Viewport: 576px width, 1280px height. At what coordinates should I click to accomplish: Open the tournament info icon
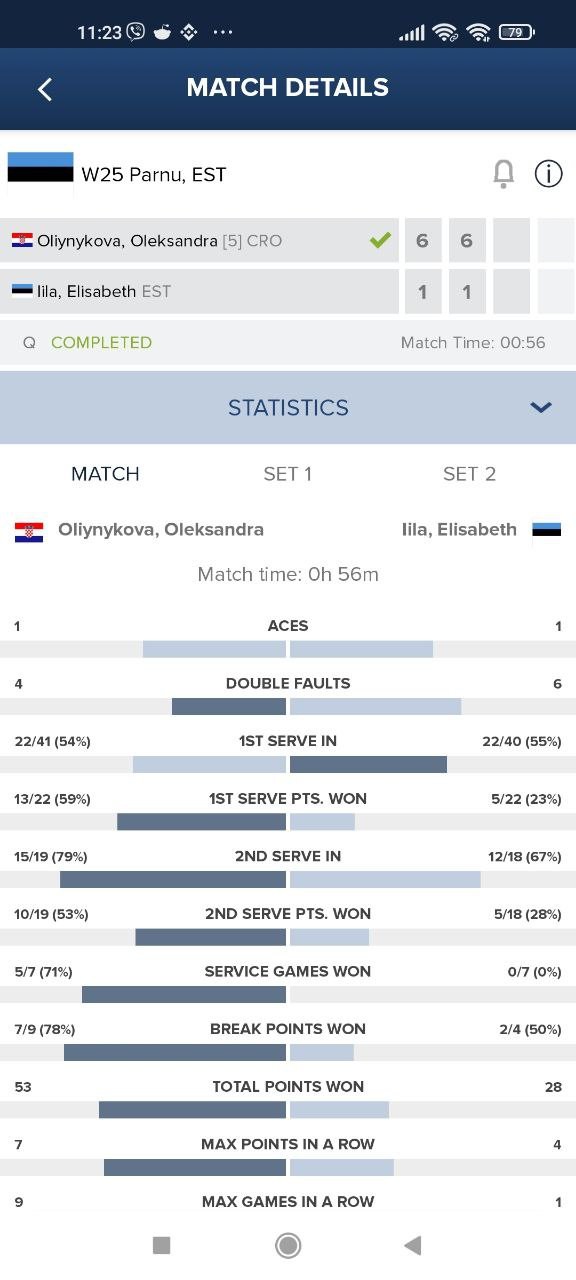tap(548, 174)
